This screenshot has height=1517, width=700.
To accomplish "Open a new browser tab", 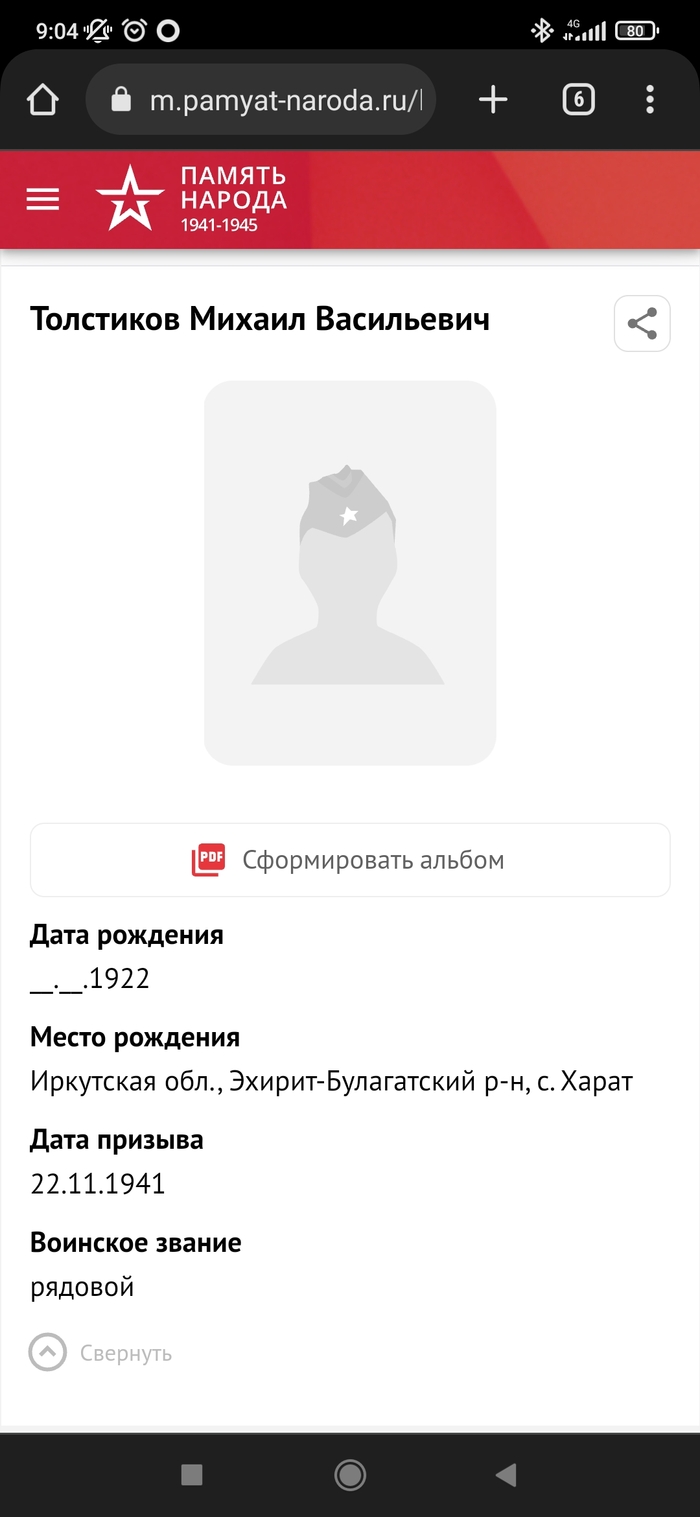I will [x=493, y=100].
